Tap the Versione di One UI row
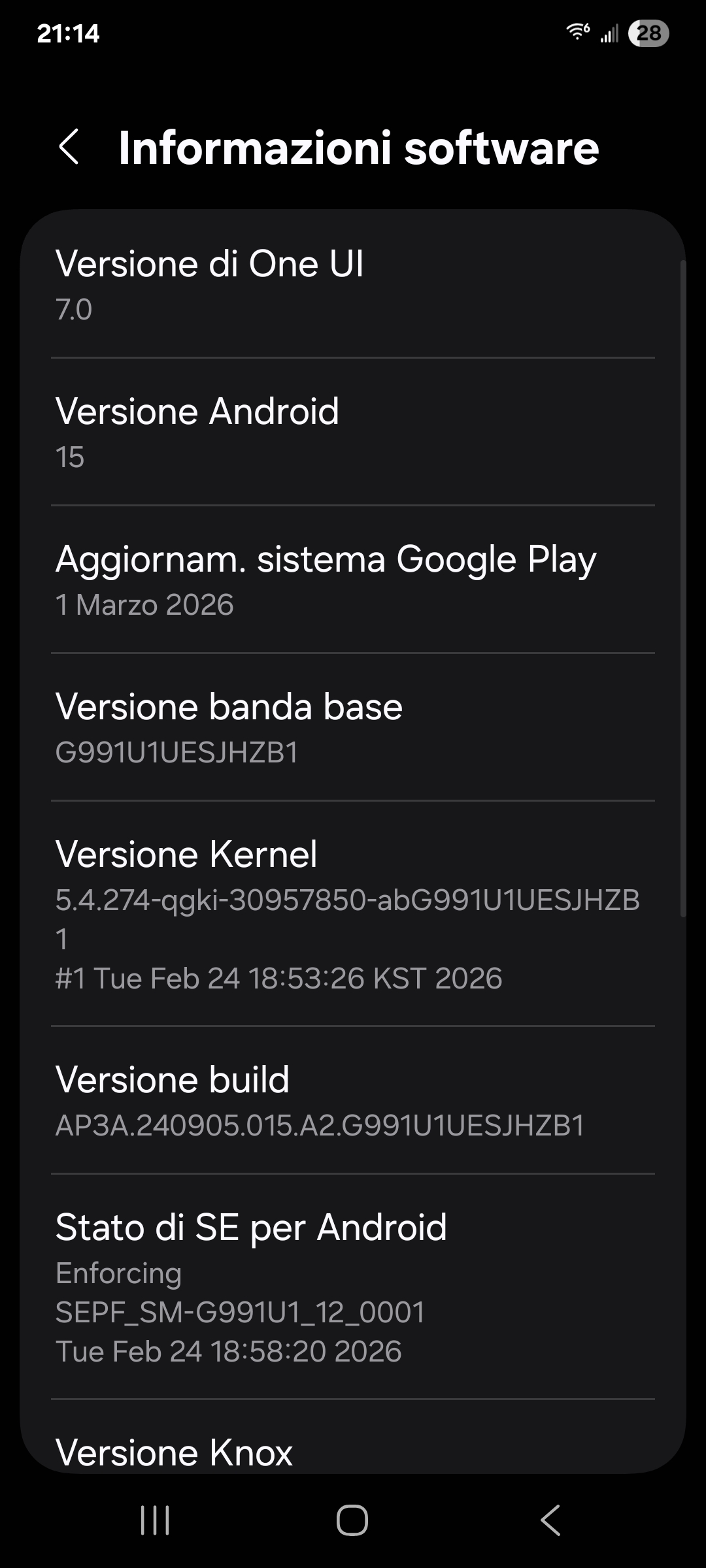Screen dimensions: 706x1568 pos(353,284)
